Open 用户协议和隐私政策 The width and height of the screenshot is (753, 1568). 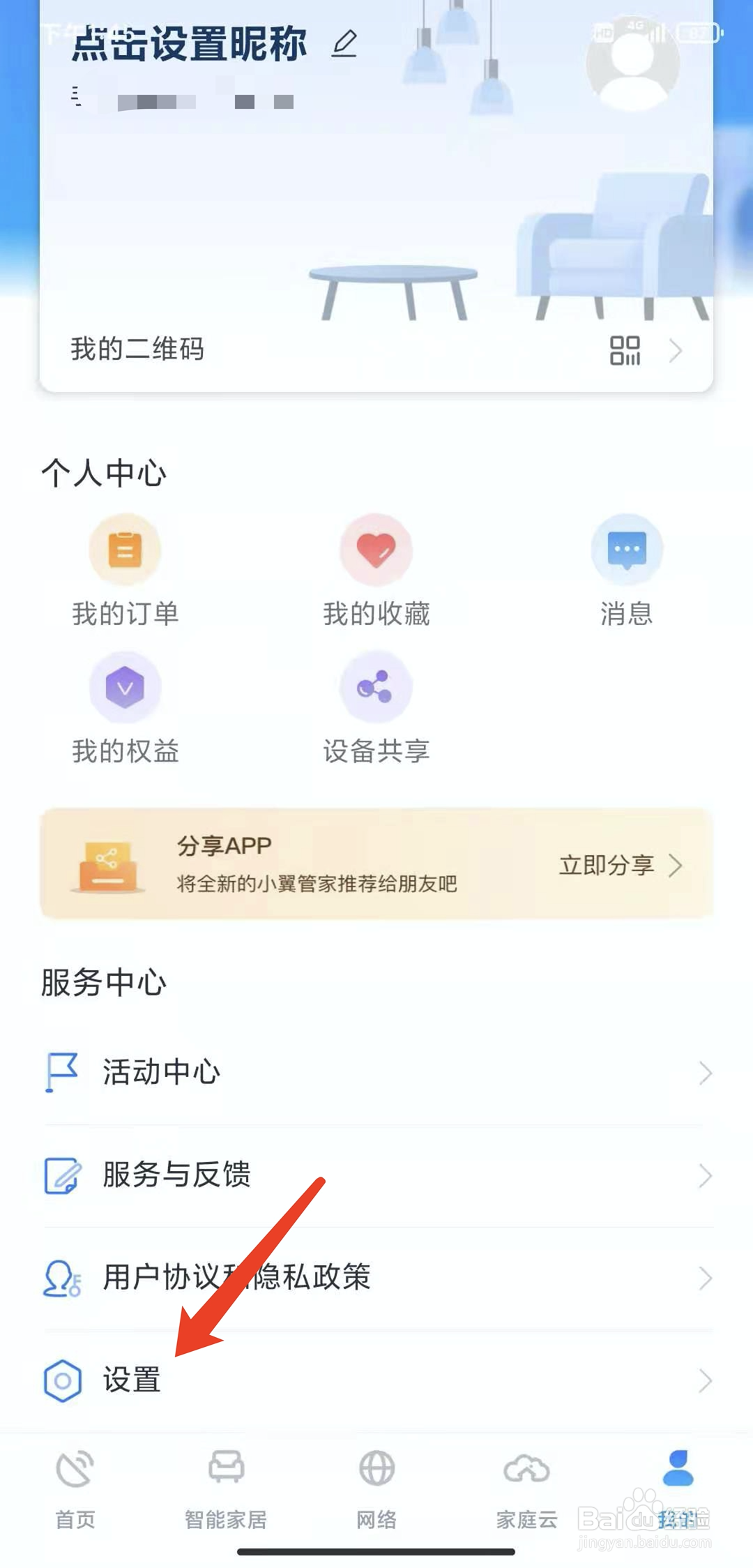click(376, 1278)
